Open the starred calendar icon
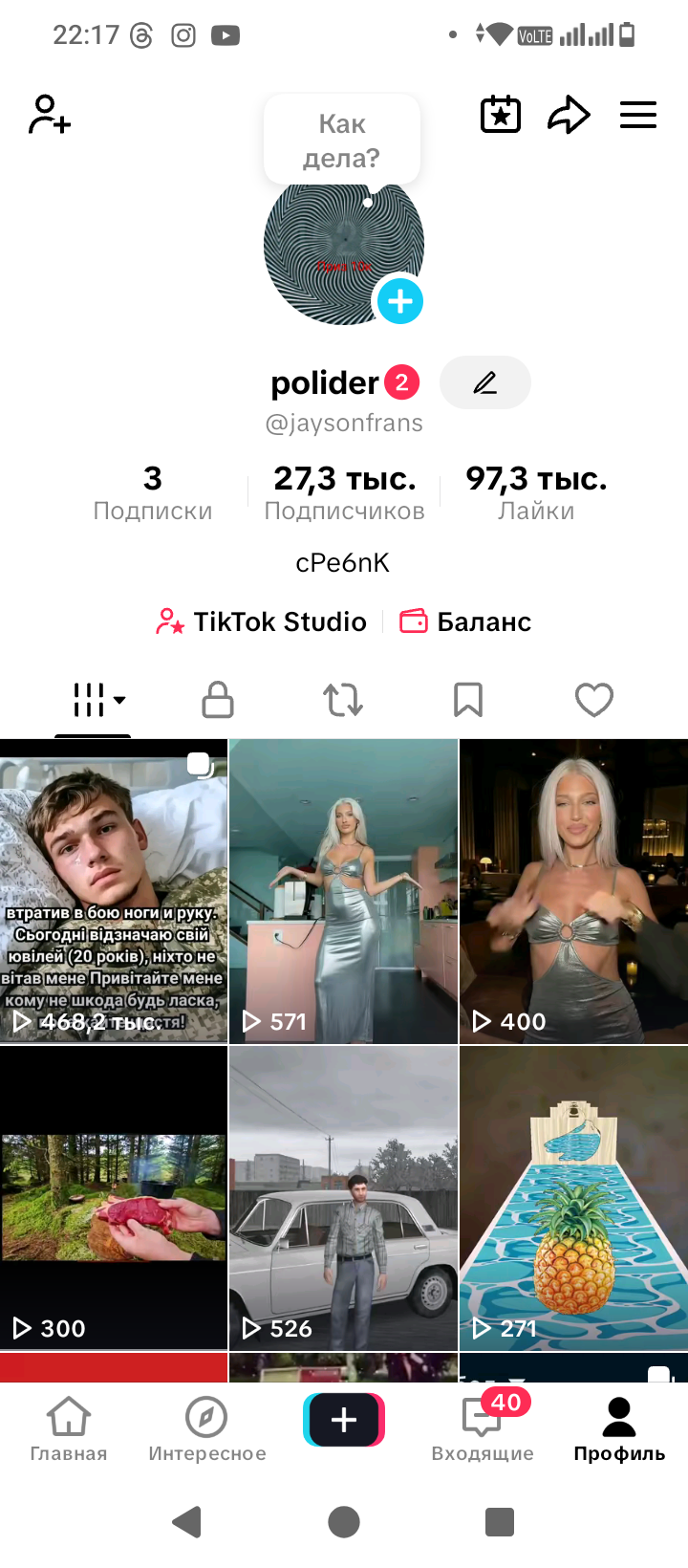Viewport: 688px width, 1568px height. click(x=500, y=115)
